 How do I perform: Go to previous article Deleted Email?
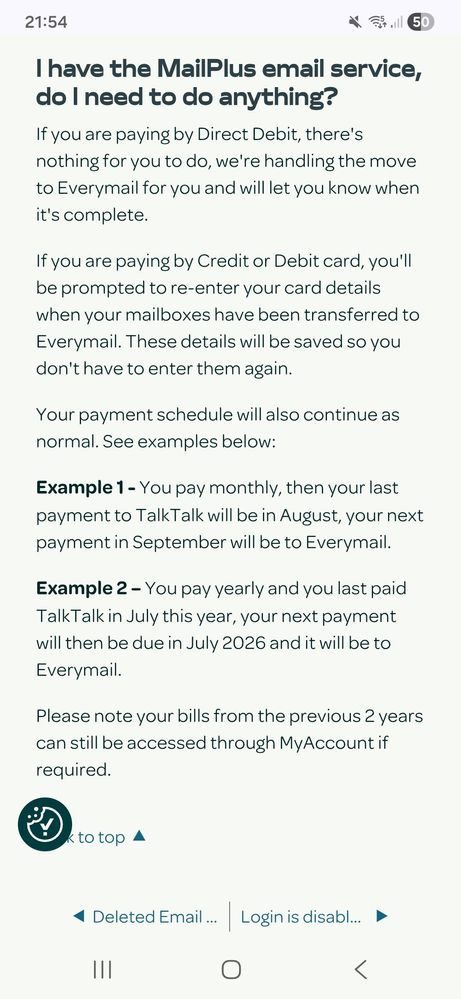(145, 917)
